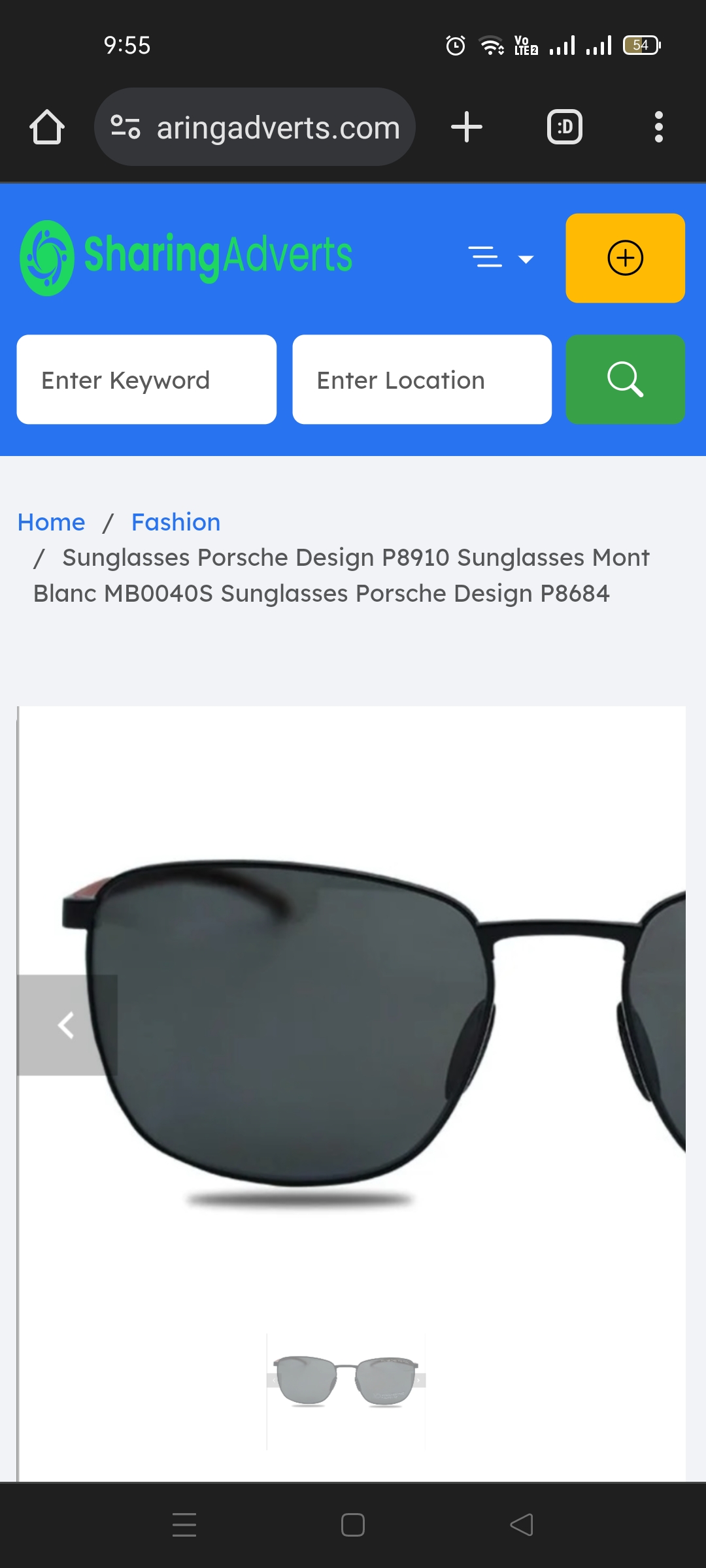Select the sunglasses thumbnail below the photo
This screenshot has height=1568, width=706.
click(x=346, y=1380)
